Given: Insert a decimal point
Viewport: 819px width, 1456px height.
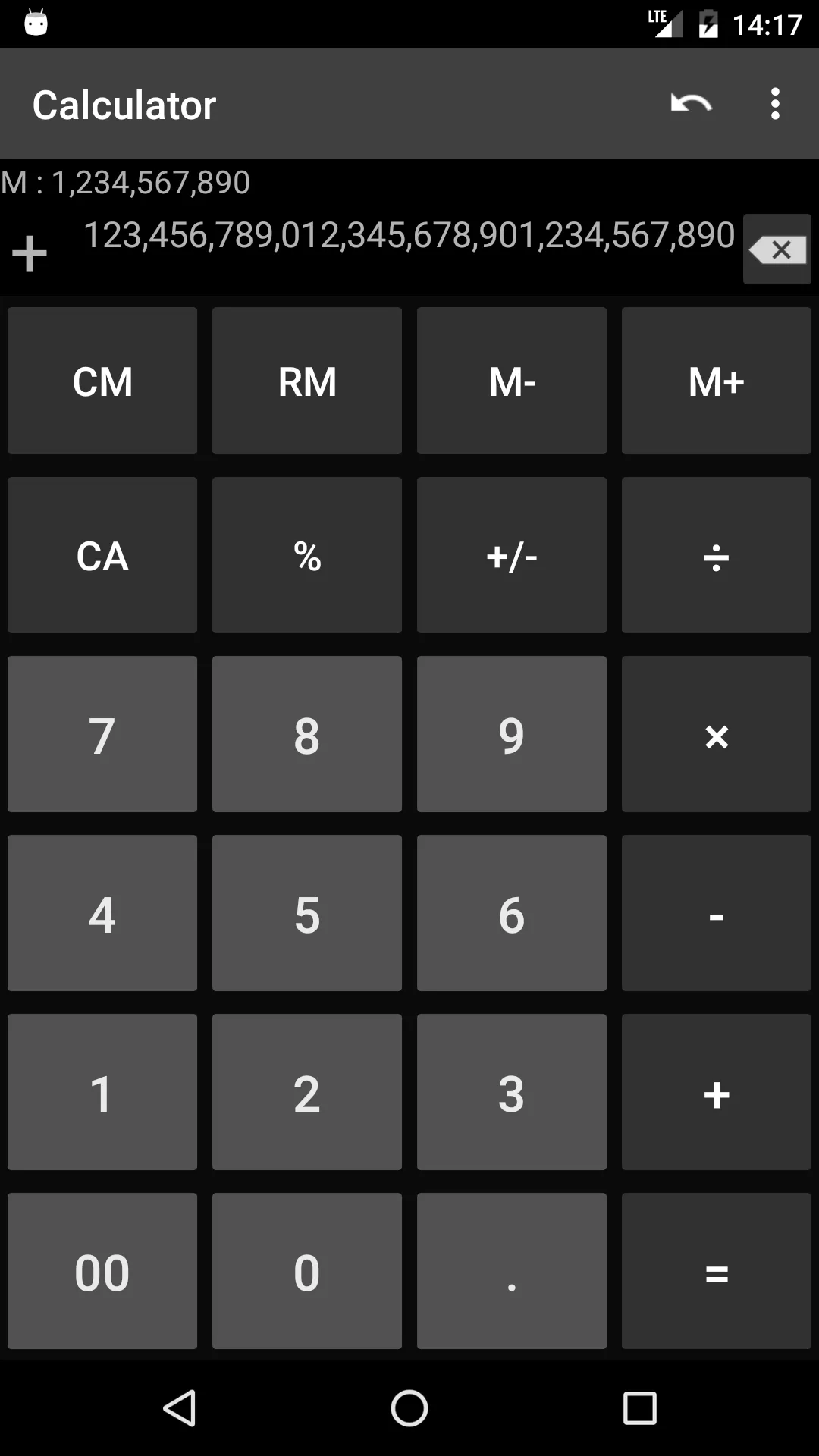Looking at the screenshot, I should pyautogui.click(x=512, y=1271).
